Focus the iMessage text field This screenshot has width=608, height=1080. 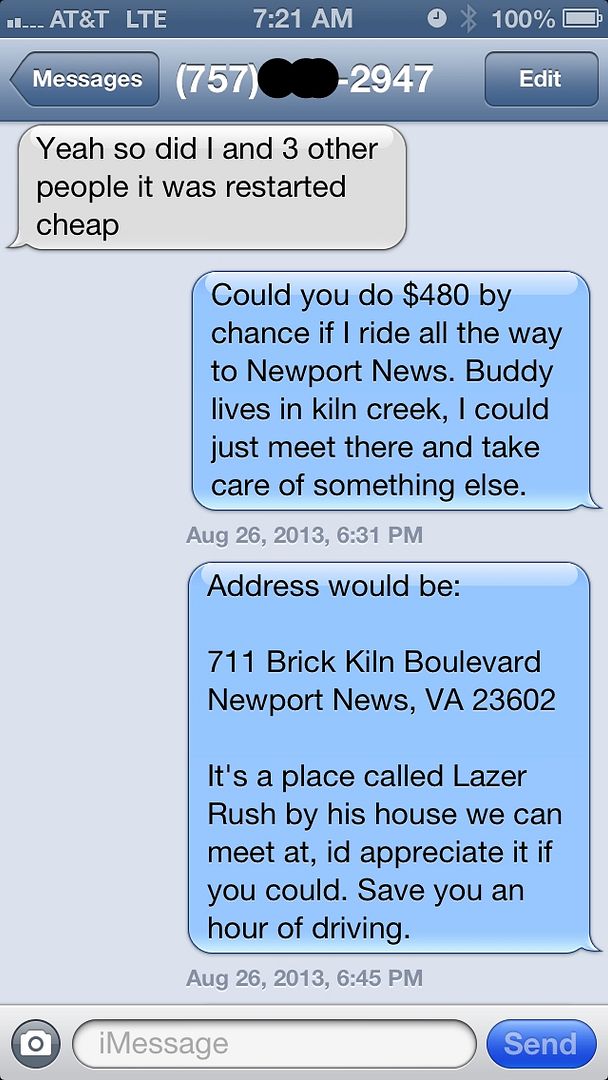273,1044
